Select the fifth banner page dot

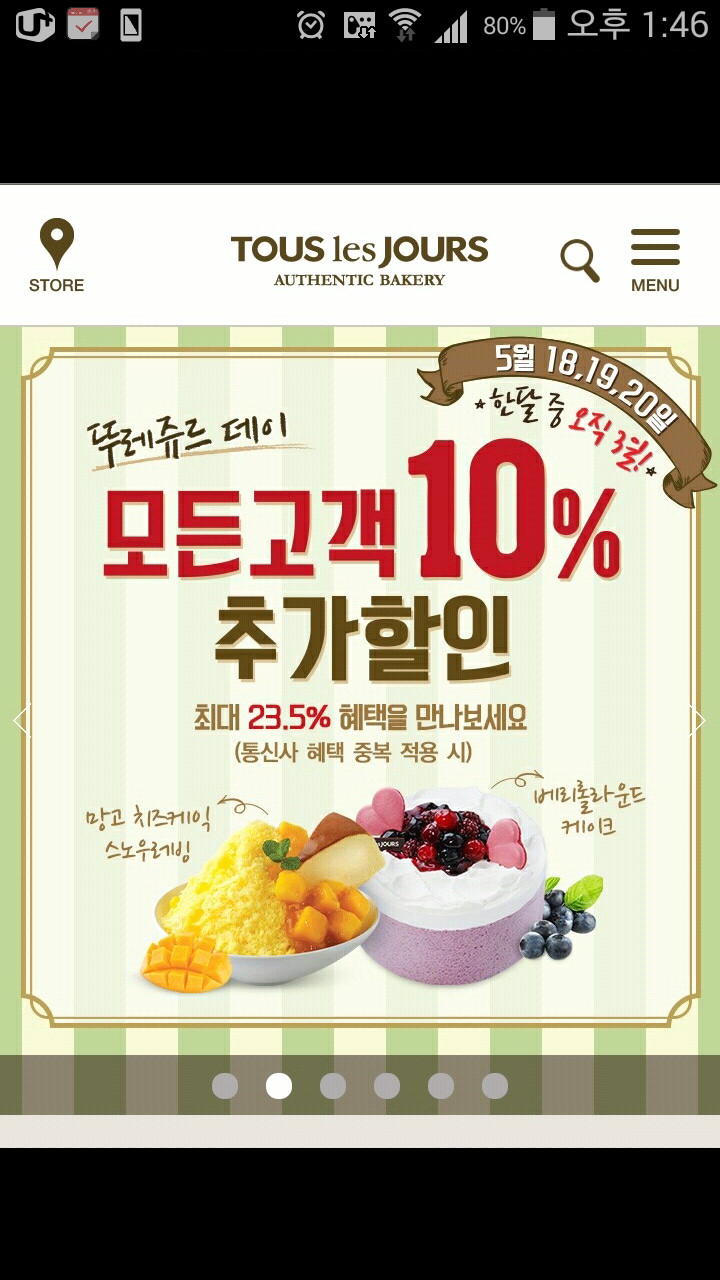tap(441, 1086)
